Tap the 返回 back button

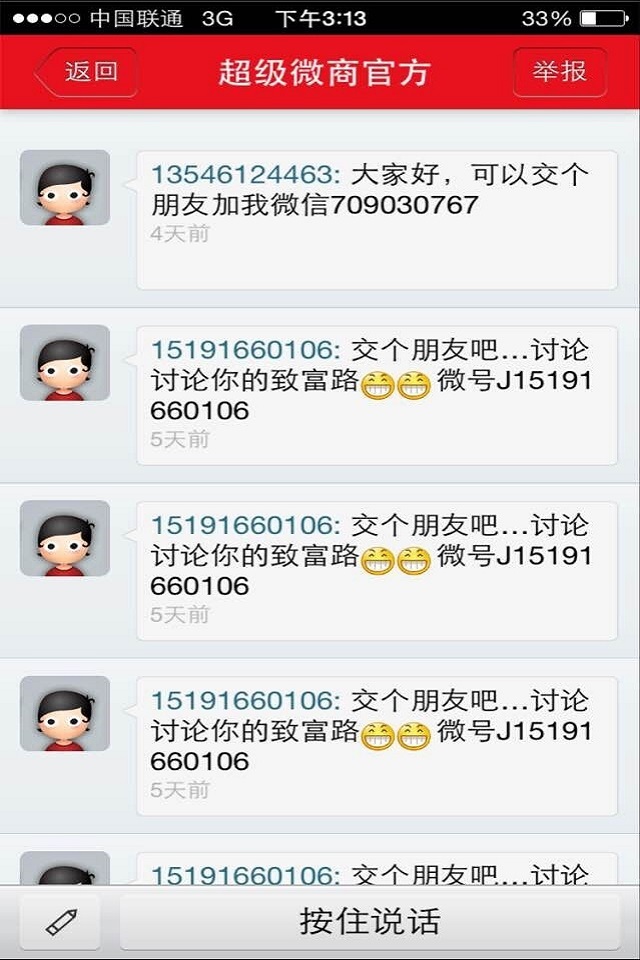[86, 72]
